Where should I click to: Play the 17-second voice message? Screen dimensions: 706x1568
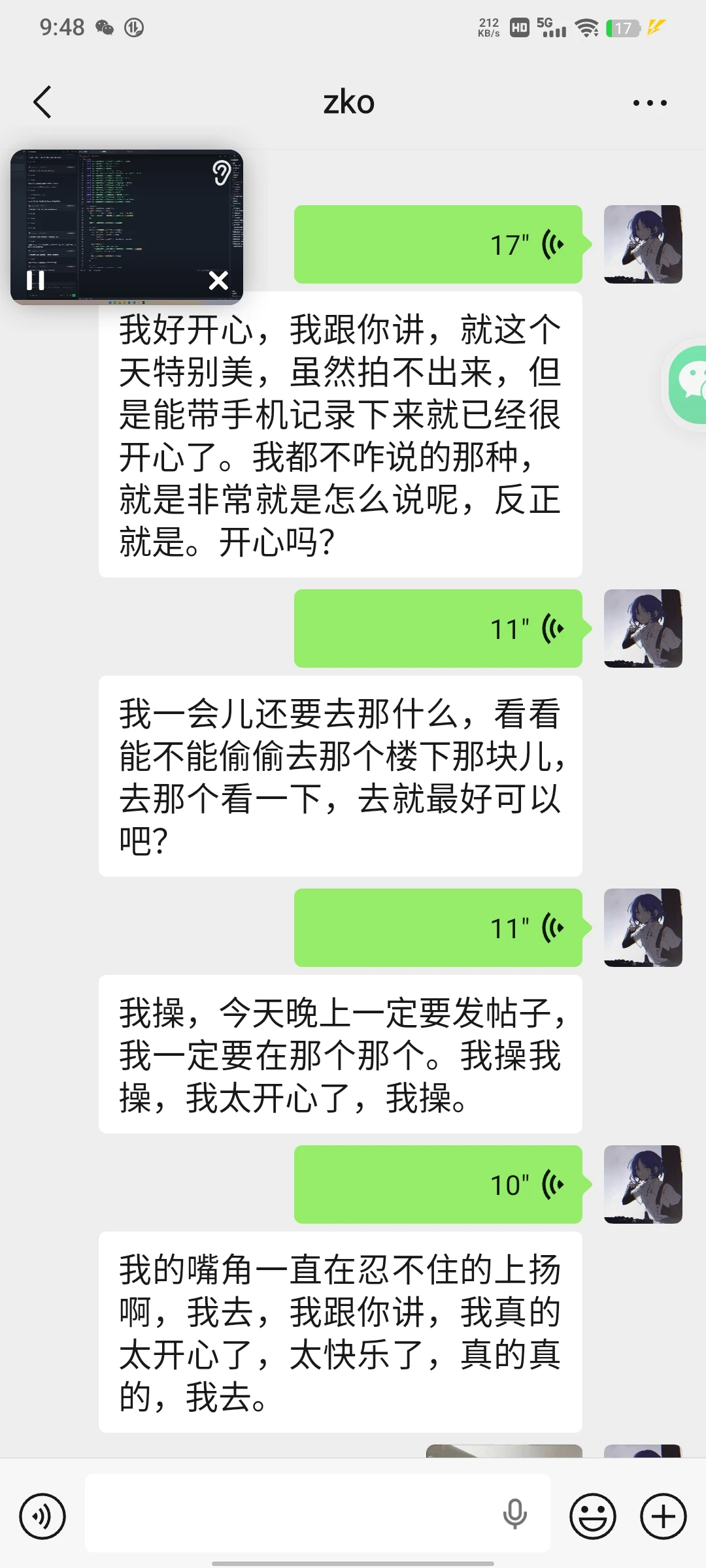click(x=438, y=244)
